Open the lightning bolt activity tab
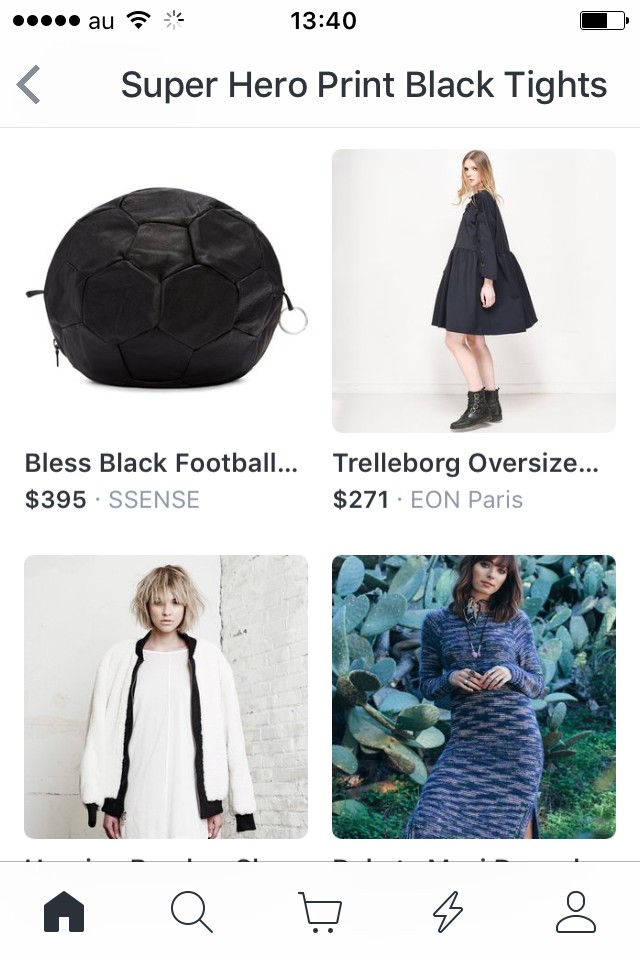Image resolution: width=640 pixels, height=960 pixels. tap(447, 911)
